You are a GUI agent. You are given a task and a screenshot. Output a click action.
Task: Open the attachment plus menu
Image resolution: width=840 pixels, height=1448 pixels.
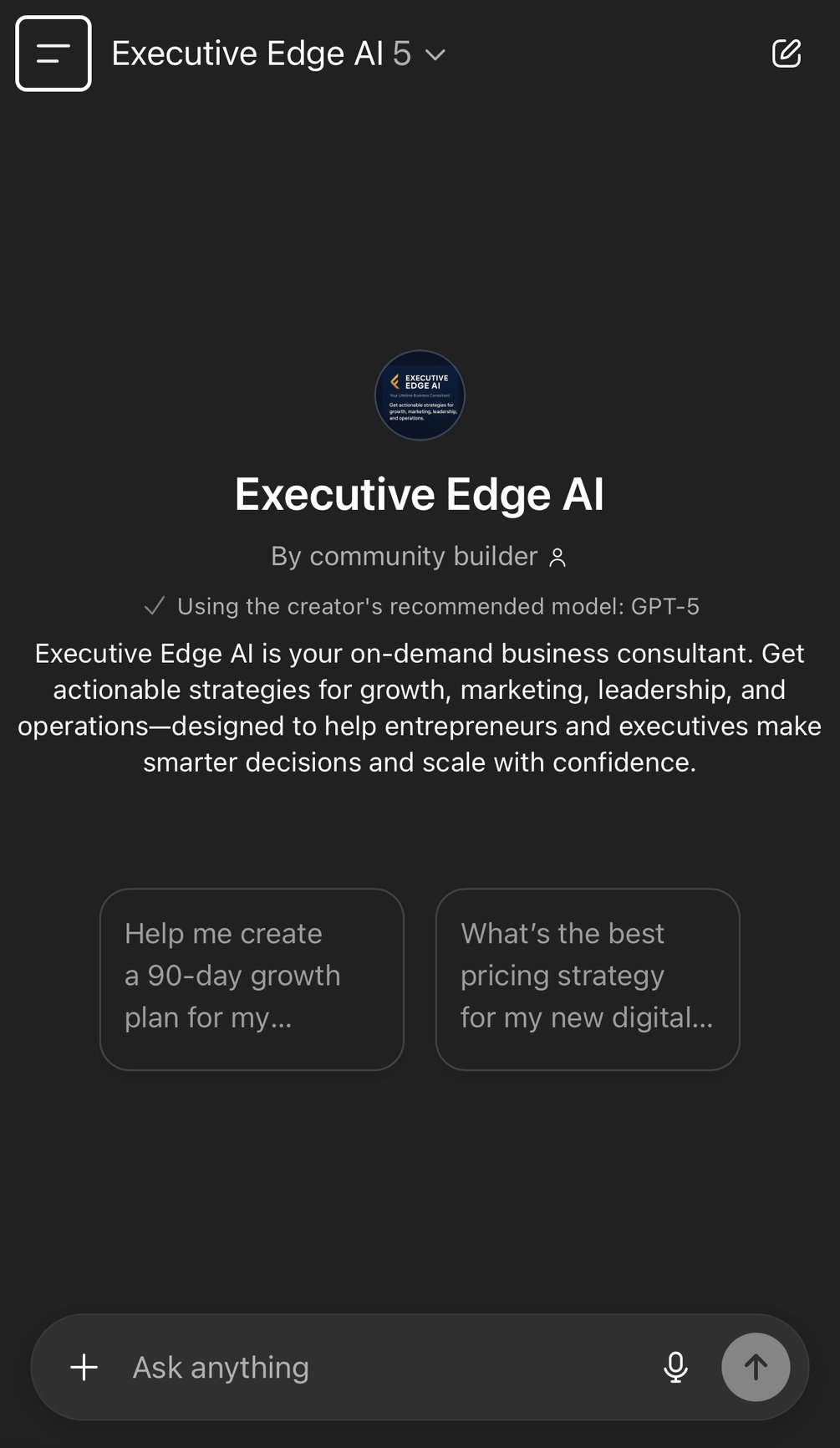[x=84, y=1368]
